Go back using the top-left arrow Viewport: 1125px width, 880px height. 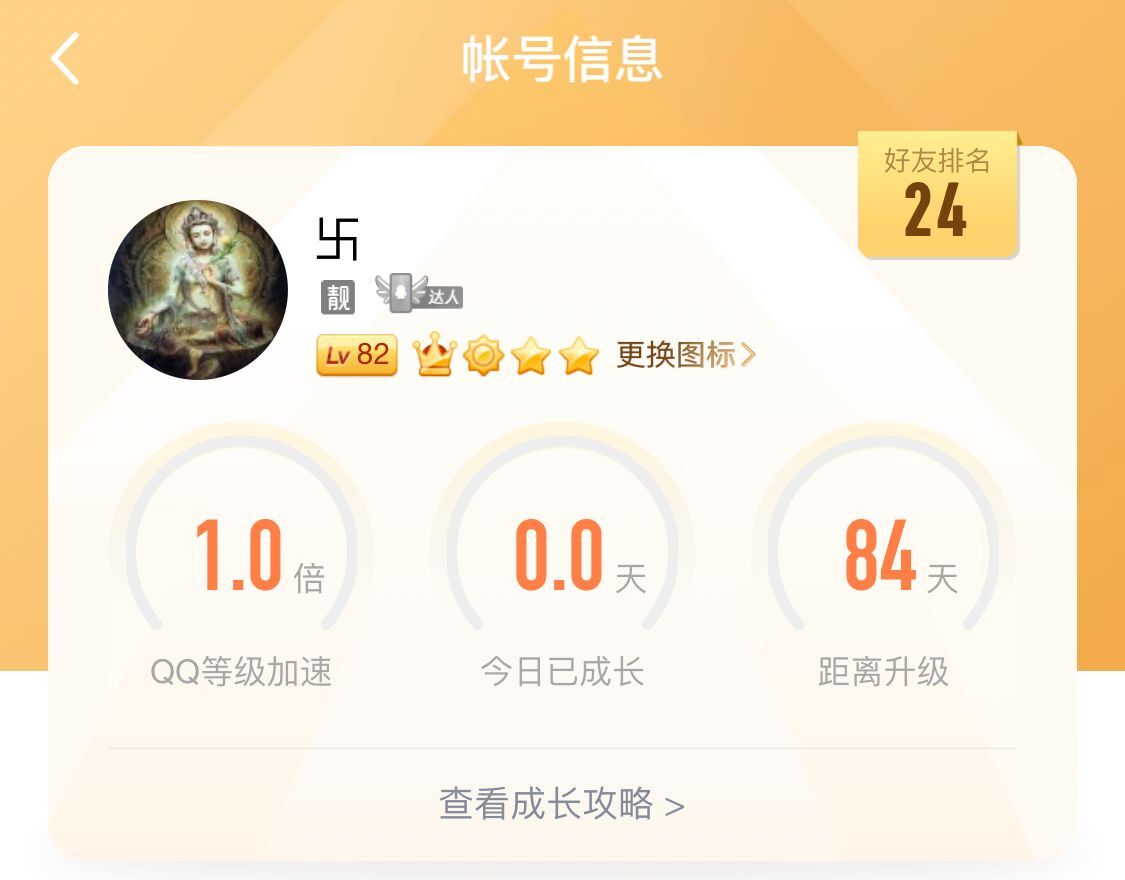[x=65, y=58]
